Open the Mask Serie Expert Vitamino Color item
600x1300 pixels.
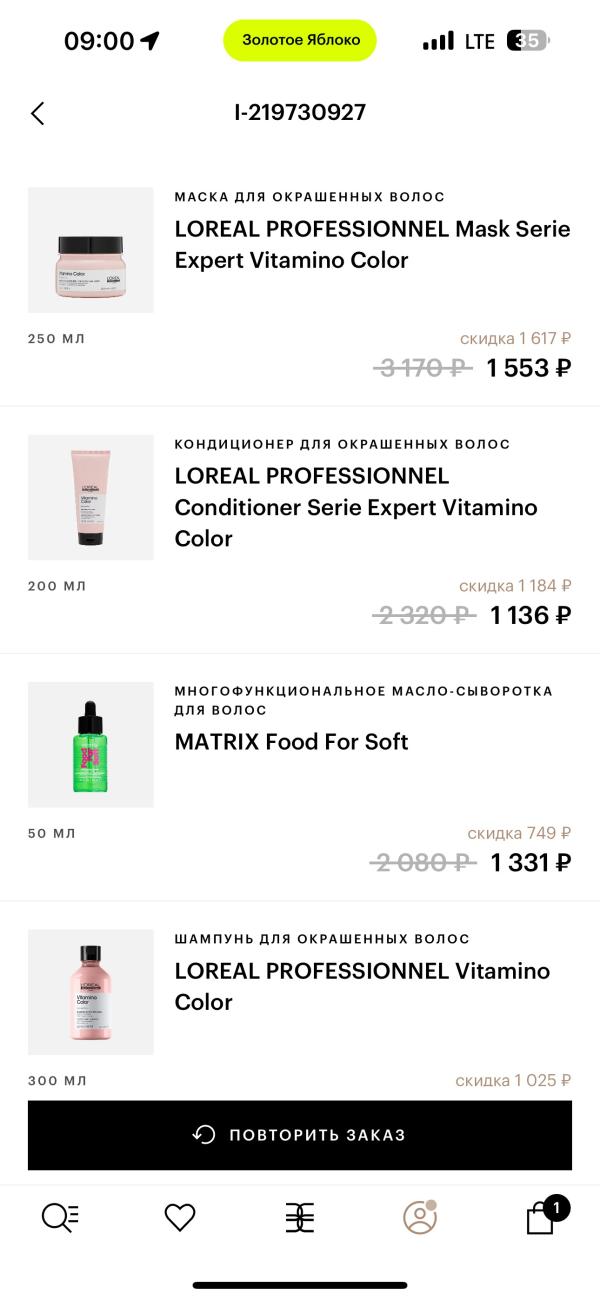coord(372,244)
